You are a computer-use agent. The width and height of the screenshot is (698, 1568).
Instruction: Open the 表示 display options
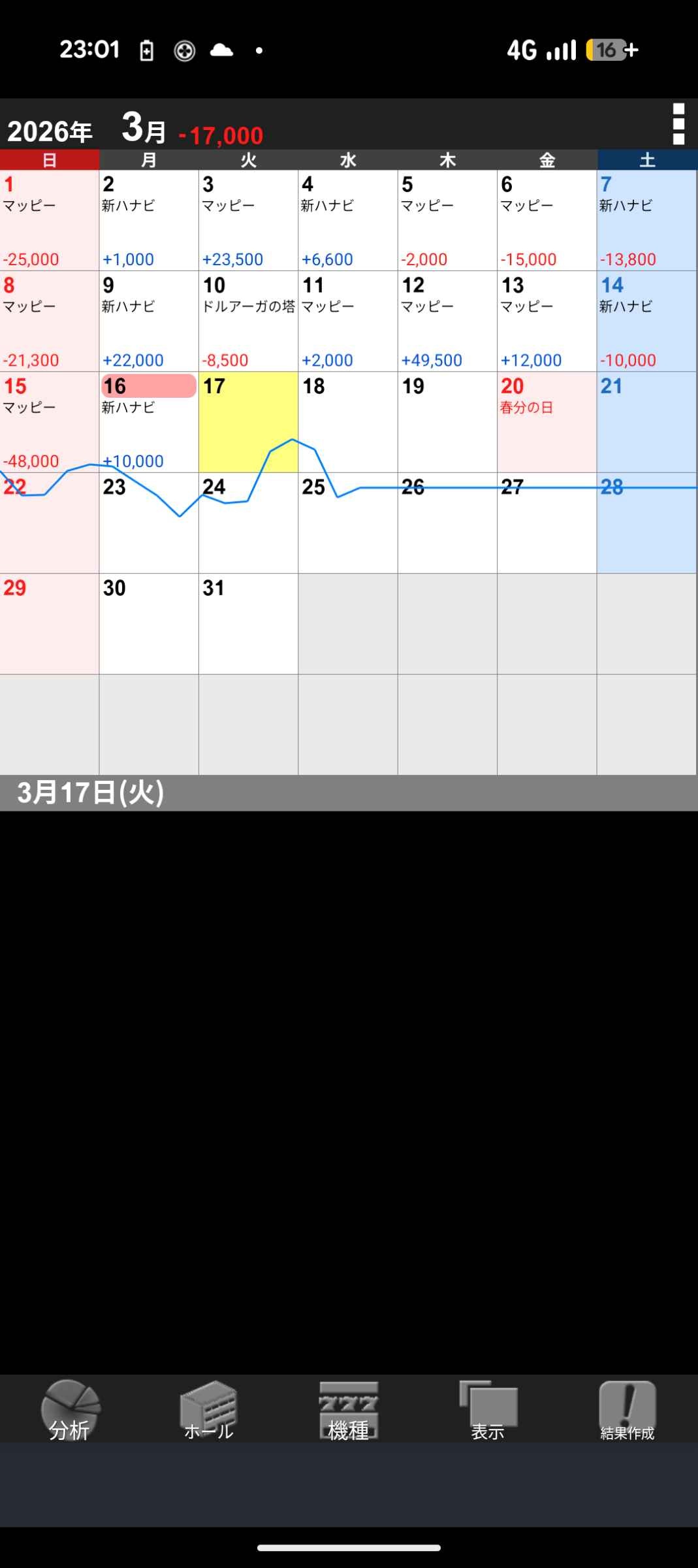click(x=488, y=1411)
